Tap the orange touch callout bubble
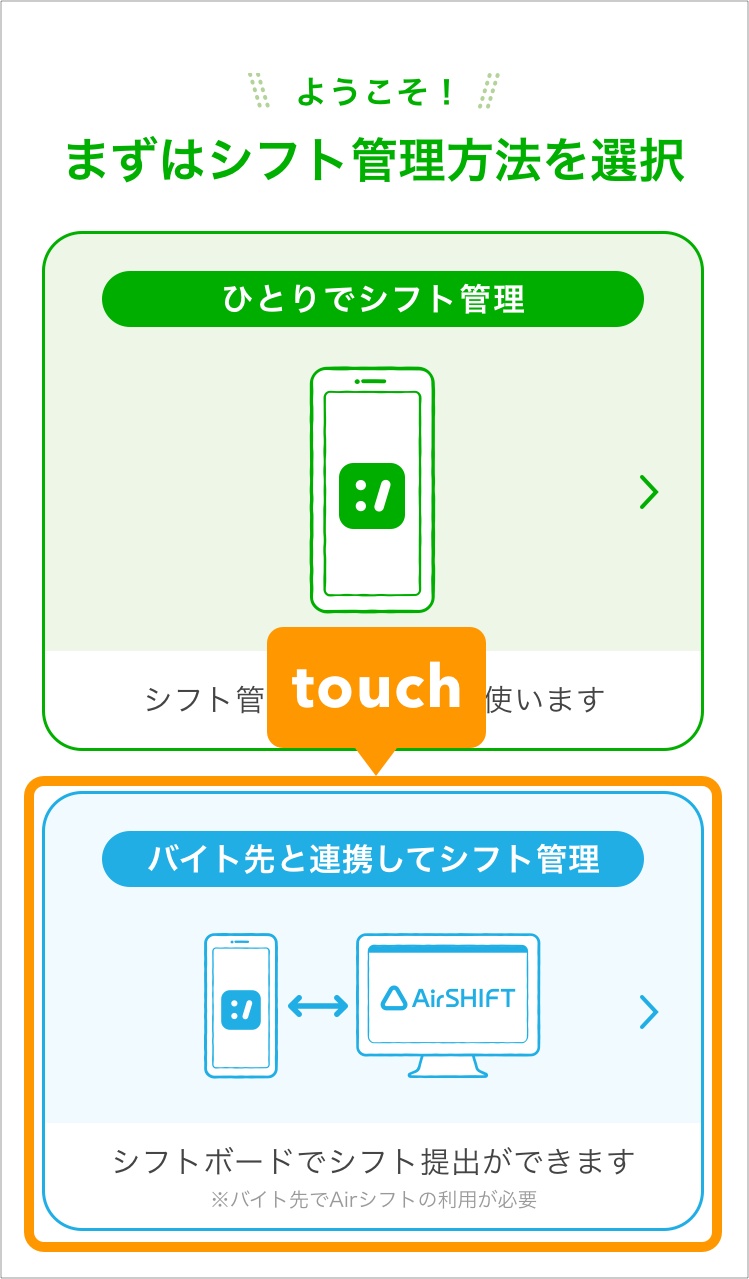Screen dimensions: 749x1279 375,686
